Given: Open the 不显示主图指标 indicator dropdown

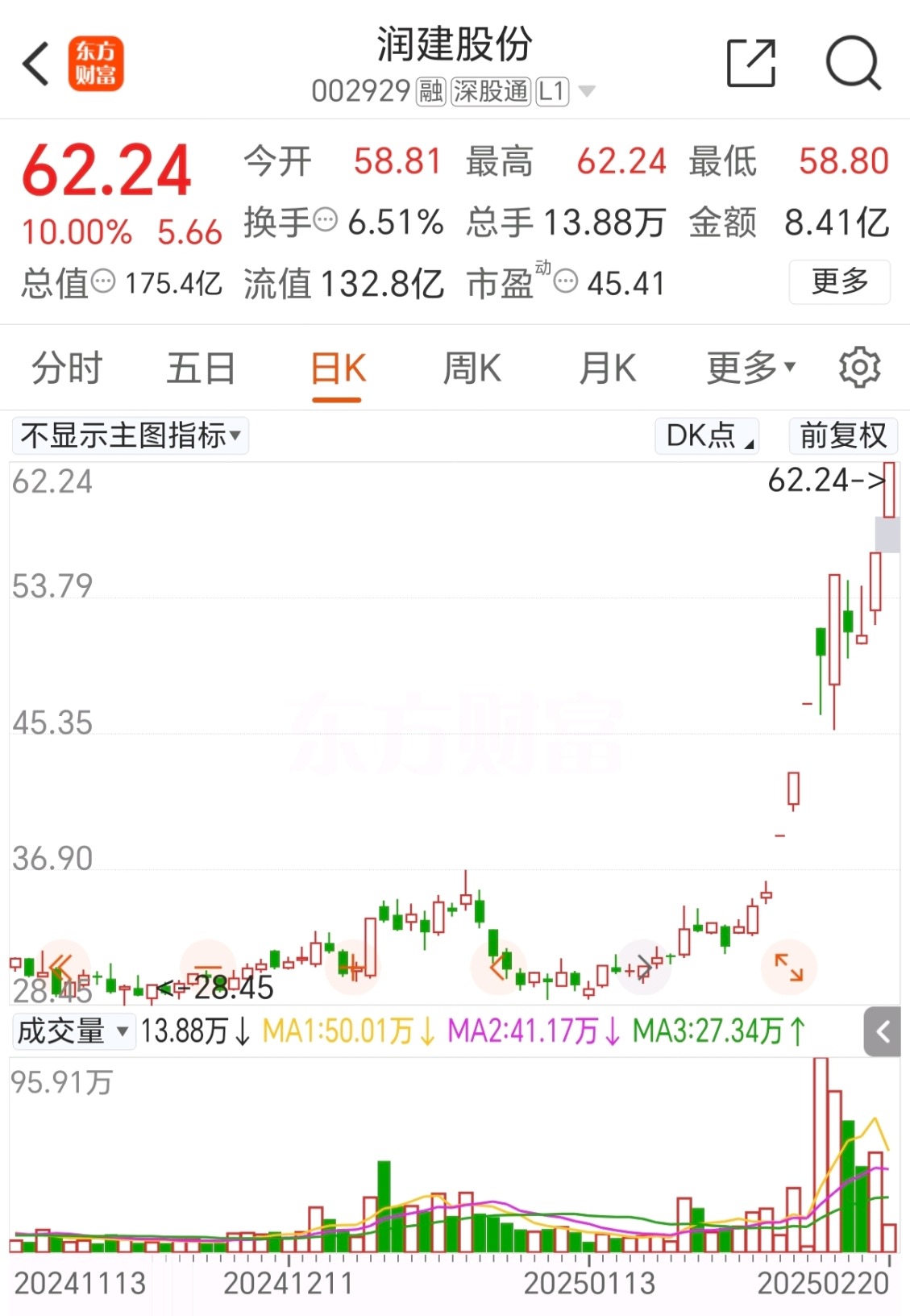Looking at the screenshot, I should pyautogui.click(x=130, y=435).
